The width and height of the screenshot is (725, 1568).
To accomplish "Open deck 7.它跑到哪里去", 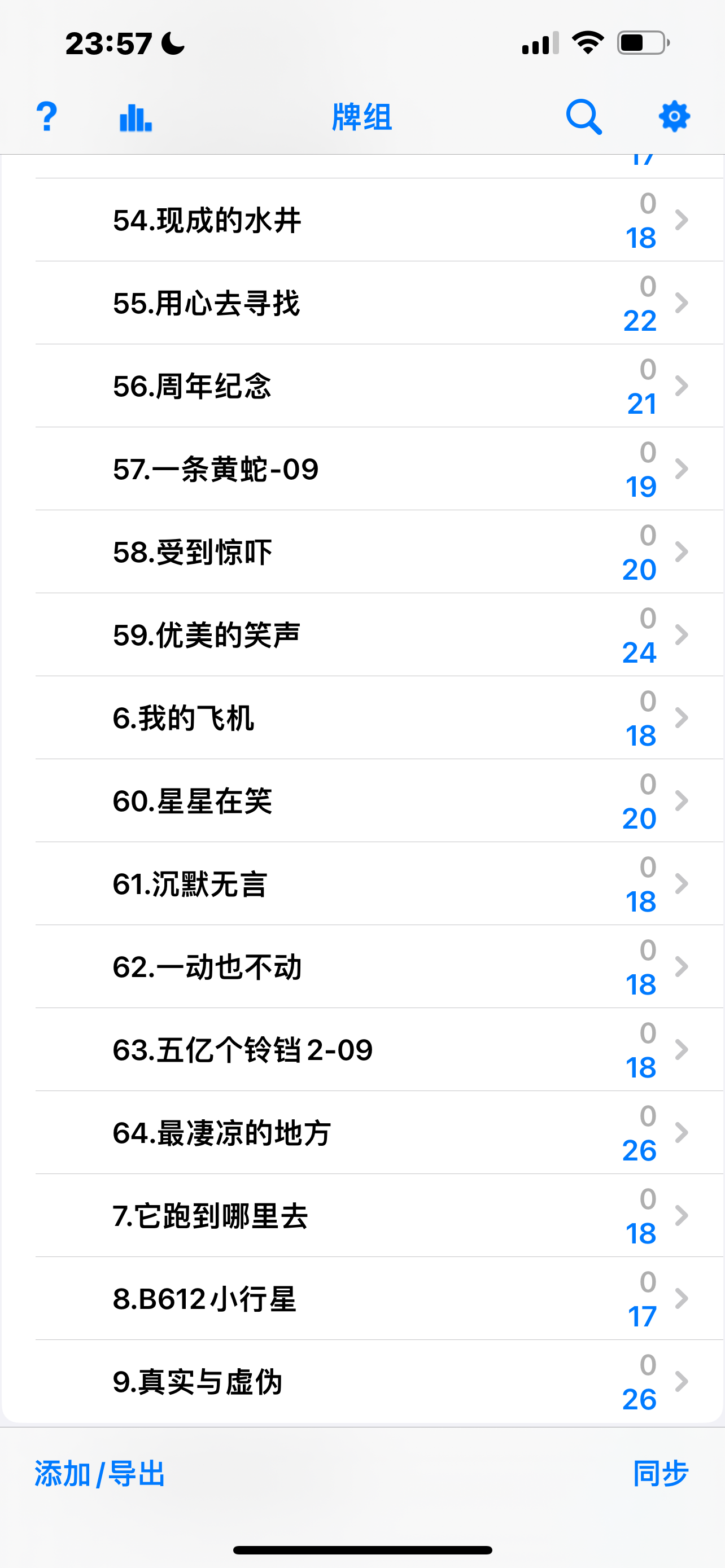I will click(379, 1216).
